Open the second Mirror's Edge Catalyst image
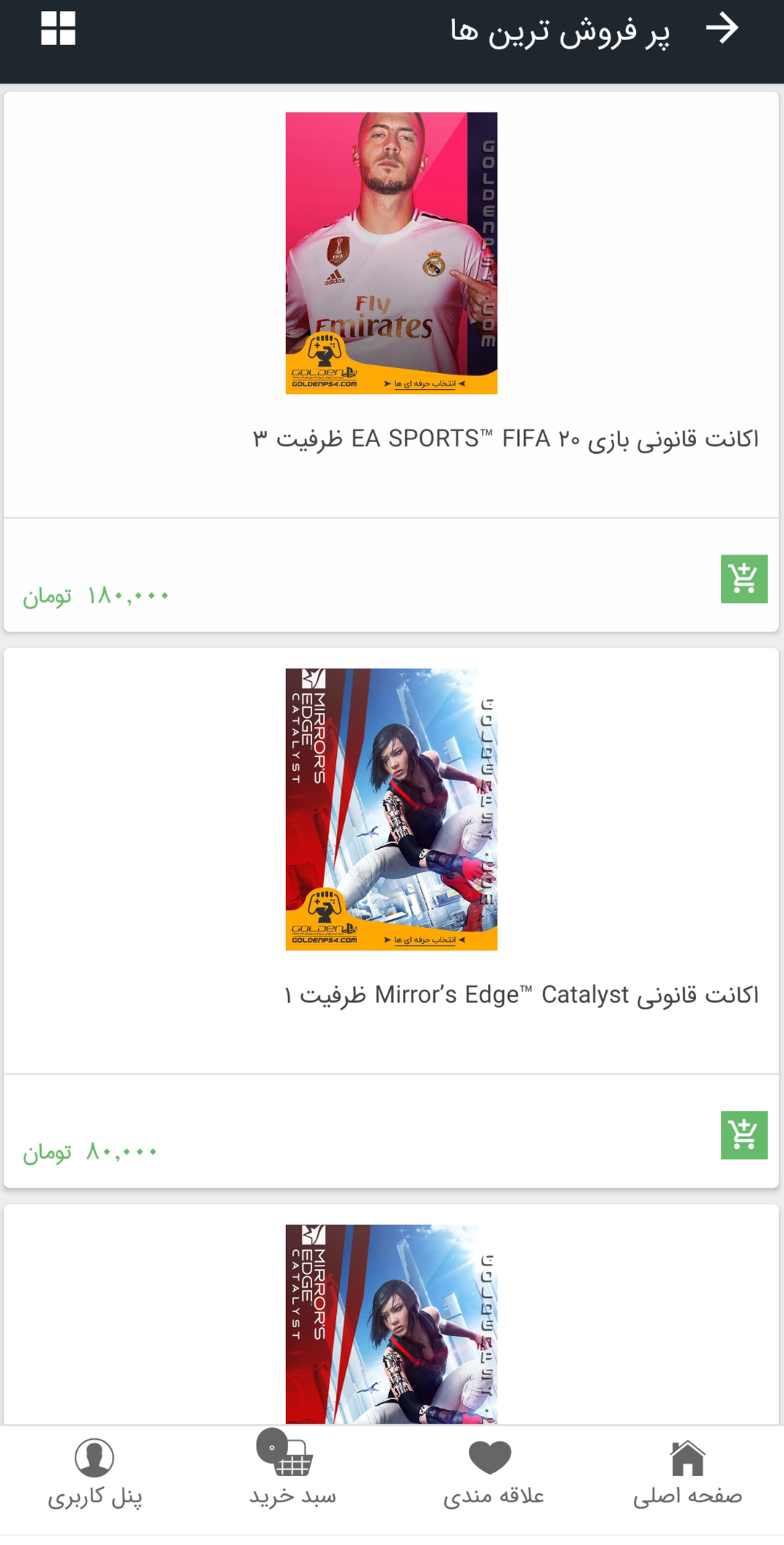Screen dimensions: 784x1545 [391, 1329]
